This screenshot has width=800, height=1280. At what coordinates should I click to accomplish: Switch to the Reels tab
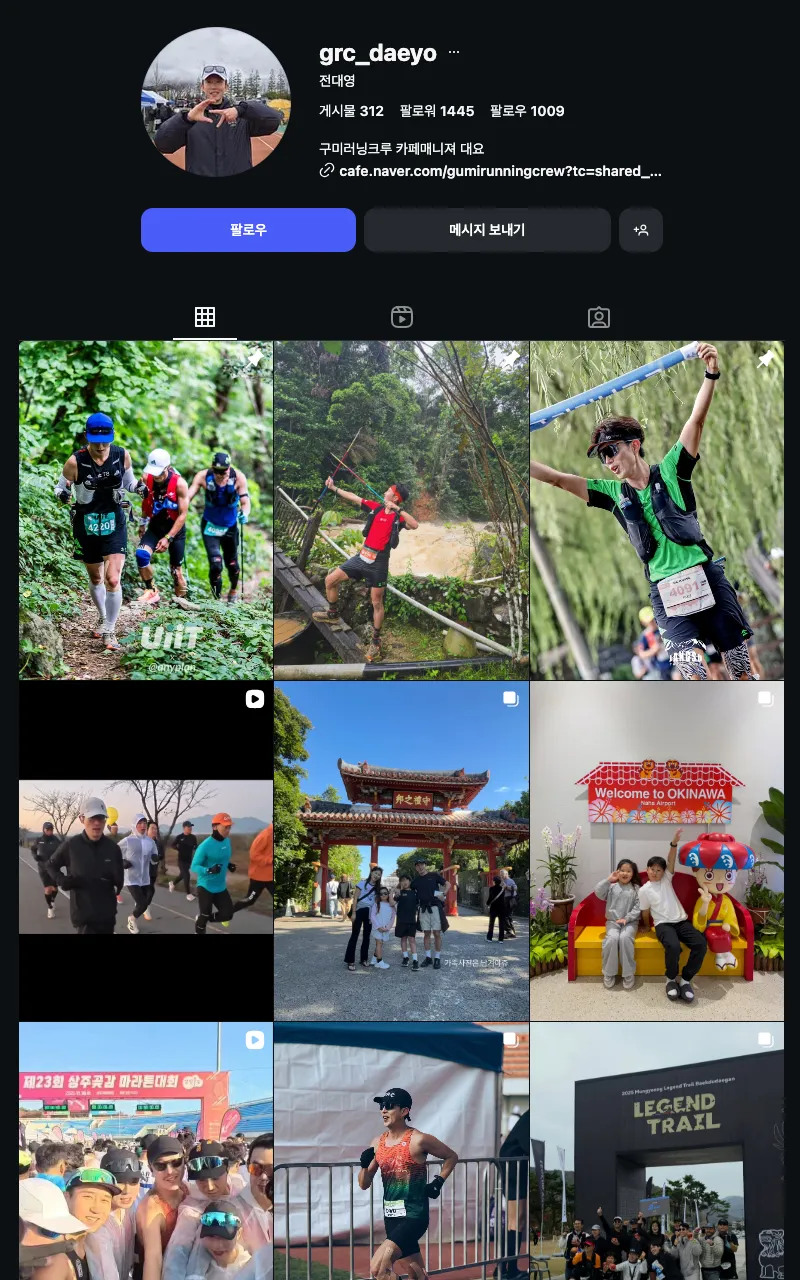pyautogui.click(x=402, y=318)
